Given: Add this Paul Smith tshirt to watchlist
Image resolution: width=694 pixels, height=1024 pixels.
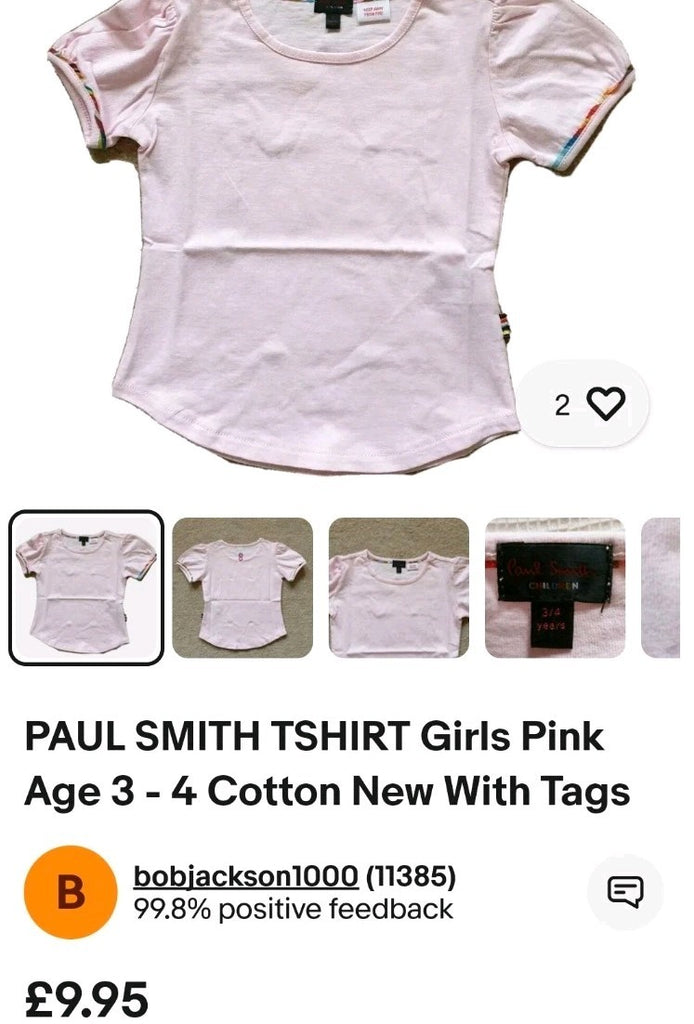Looking at the screenshot, I should click(x=604, y=404).
